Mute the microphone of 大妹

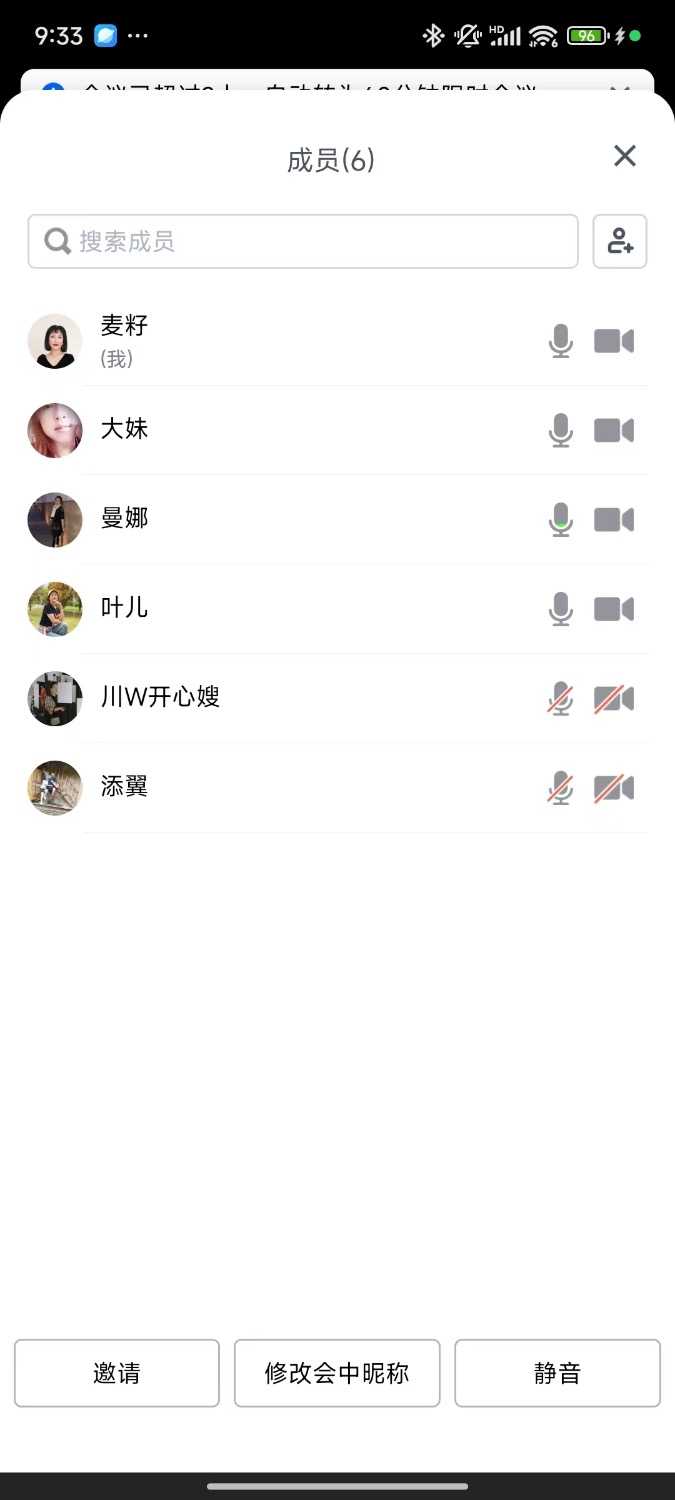coord(561,431)
